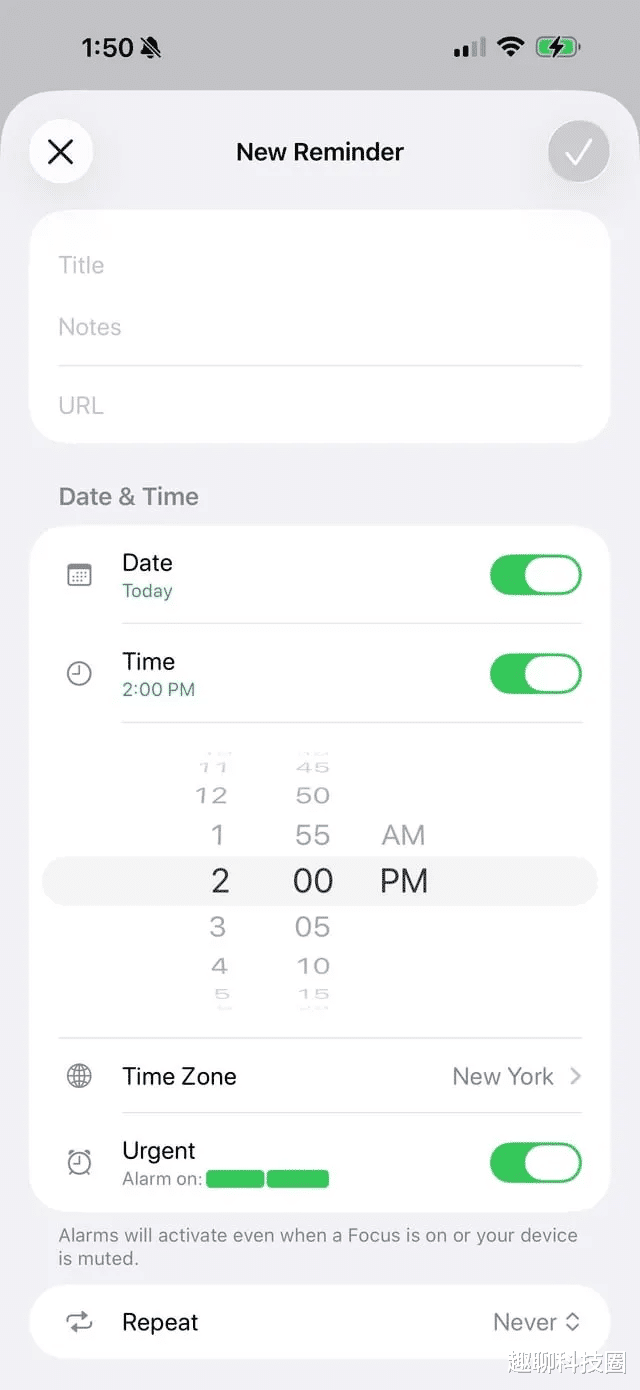640x1390 pixels.
Task: Tap the Notes field
Action: 320,327
